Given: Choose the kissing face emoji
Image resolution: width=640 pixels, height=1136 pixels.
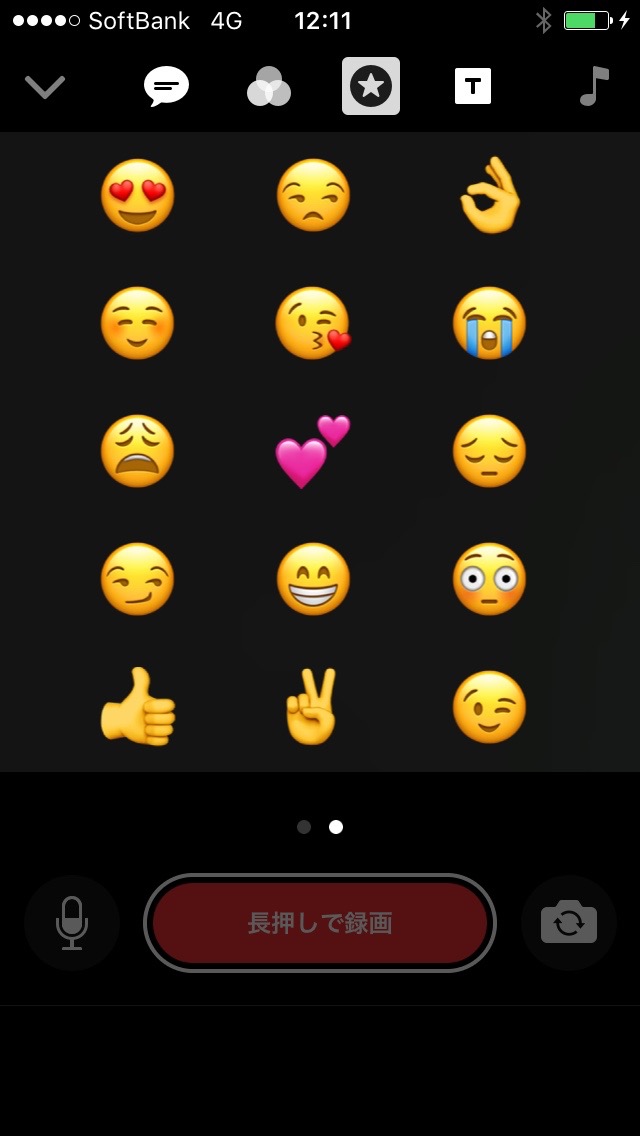Looking at the screenshot, I should click(x=313, y=324).
